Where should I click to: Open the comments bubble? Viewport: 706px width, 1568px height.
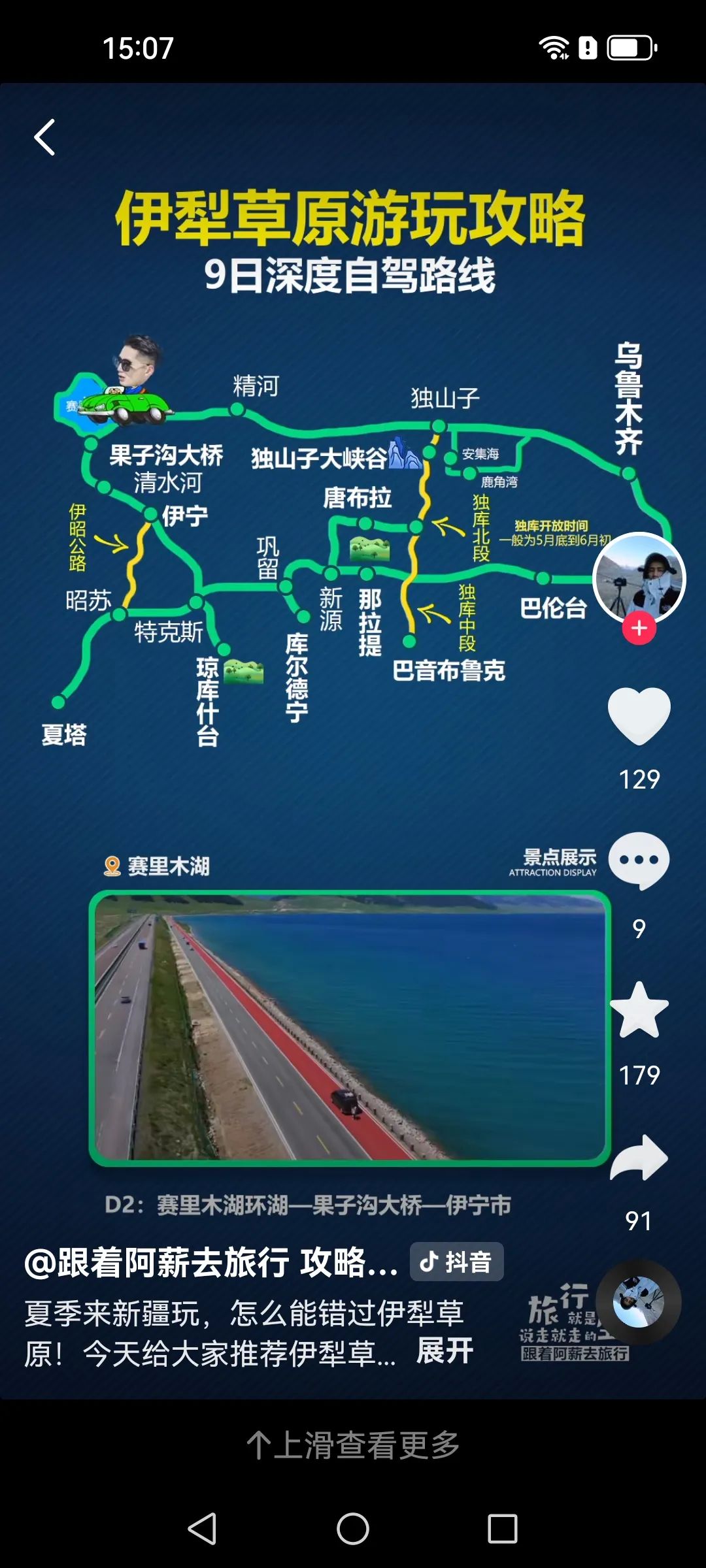(x=639, y=860)
